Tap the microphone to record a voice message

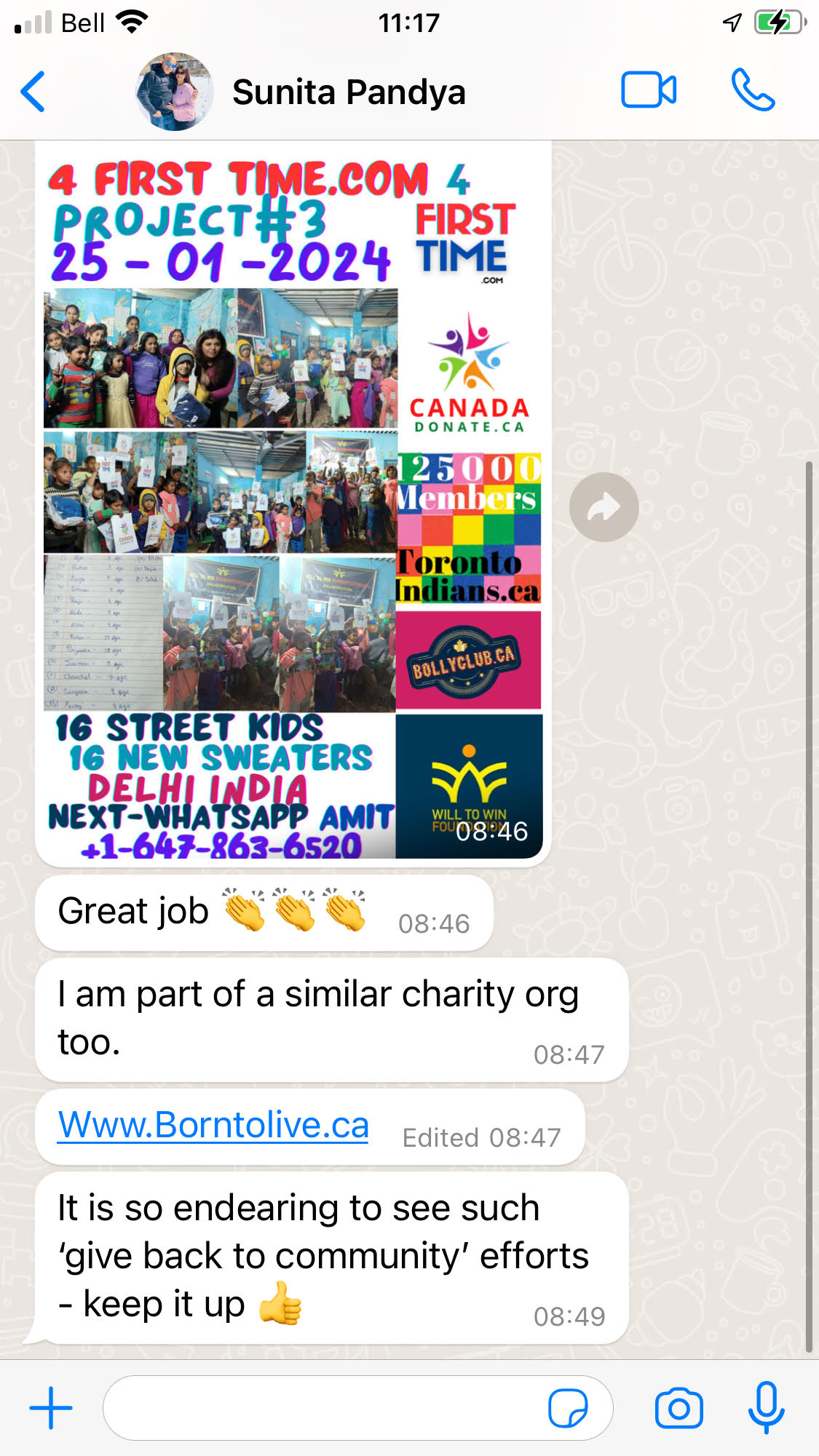[x=766, y=1407]
